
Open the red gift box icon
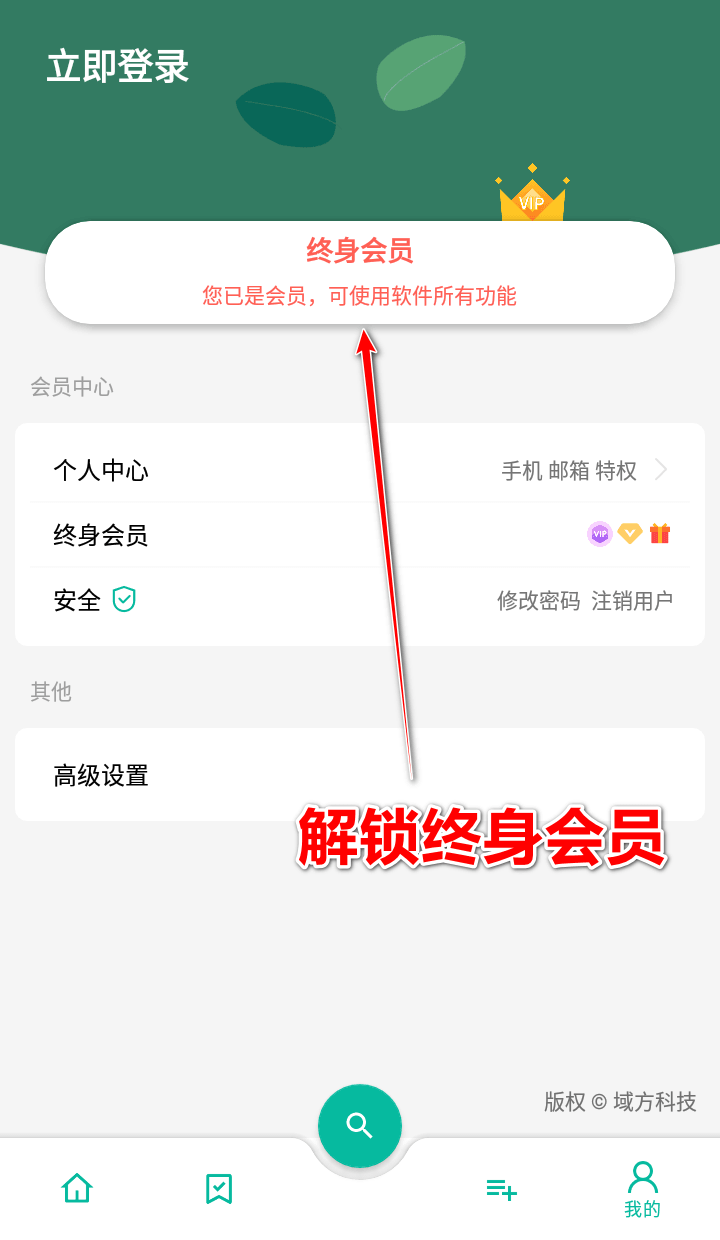(660, 535)
